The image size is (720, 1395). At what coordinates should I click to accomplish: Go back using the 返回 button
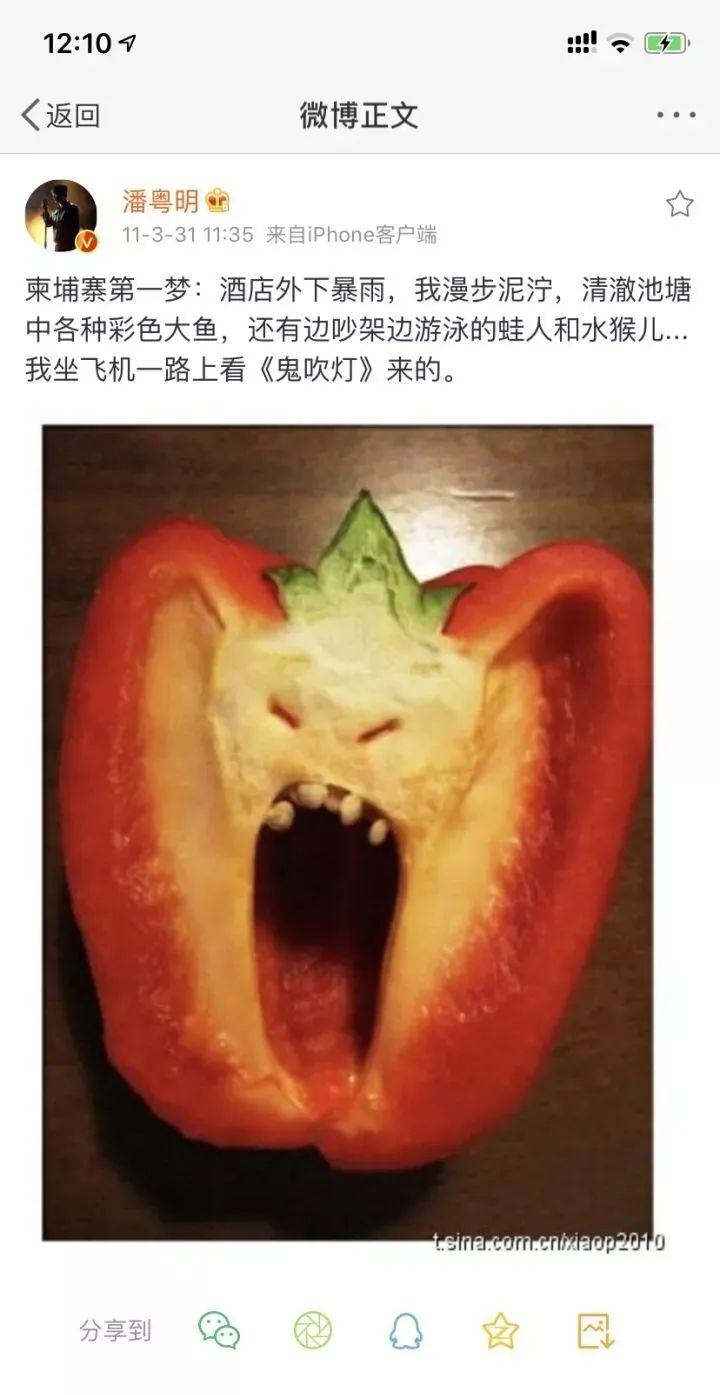pyautogui.click(x=60, y=115)
